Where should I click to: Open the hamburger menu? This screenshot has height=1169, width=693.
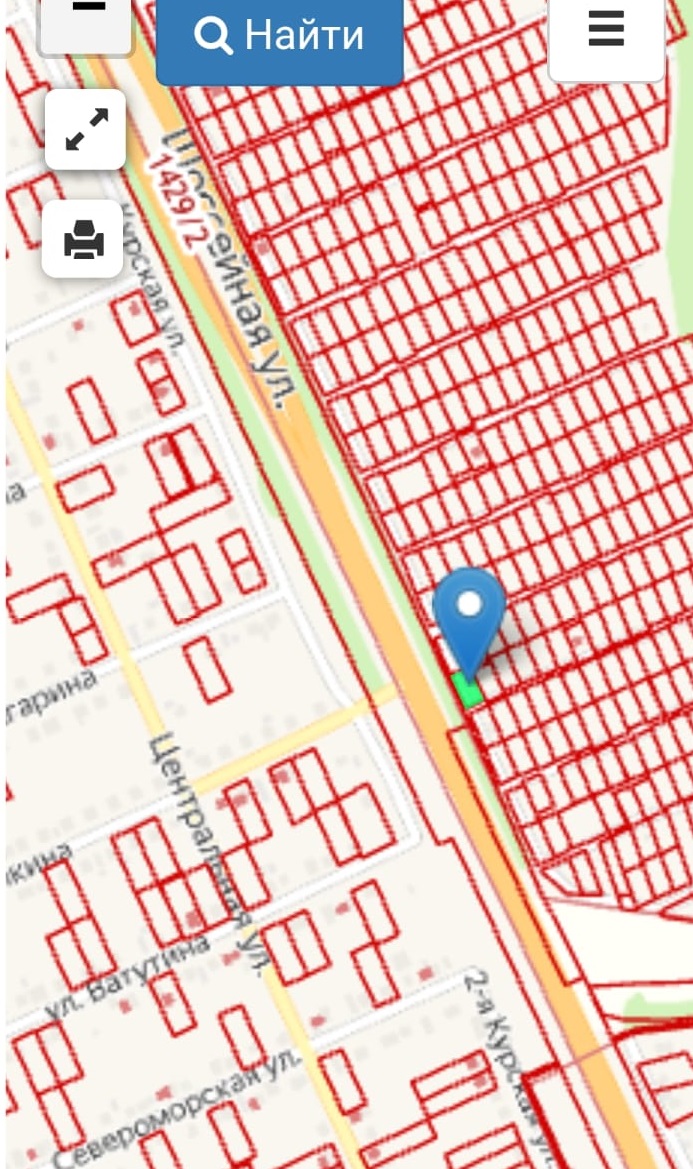[606, 32]
